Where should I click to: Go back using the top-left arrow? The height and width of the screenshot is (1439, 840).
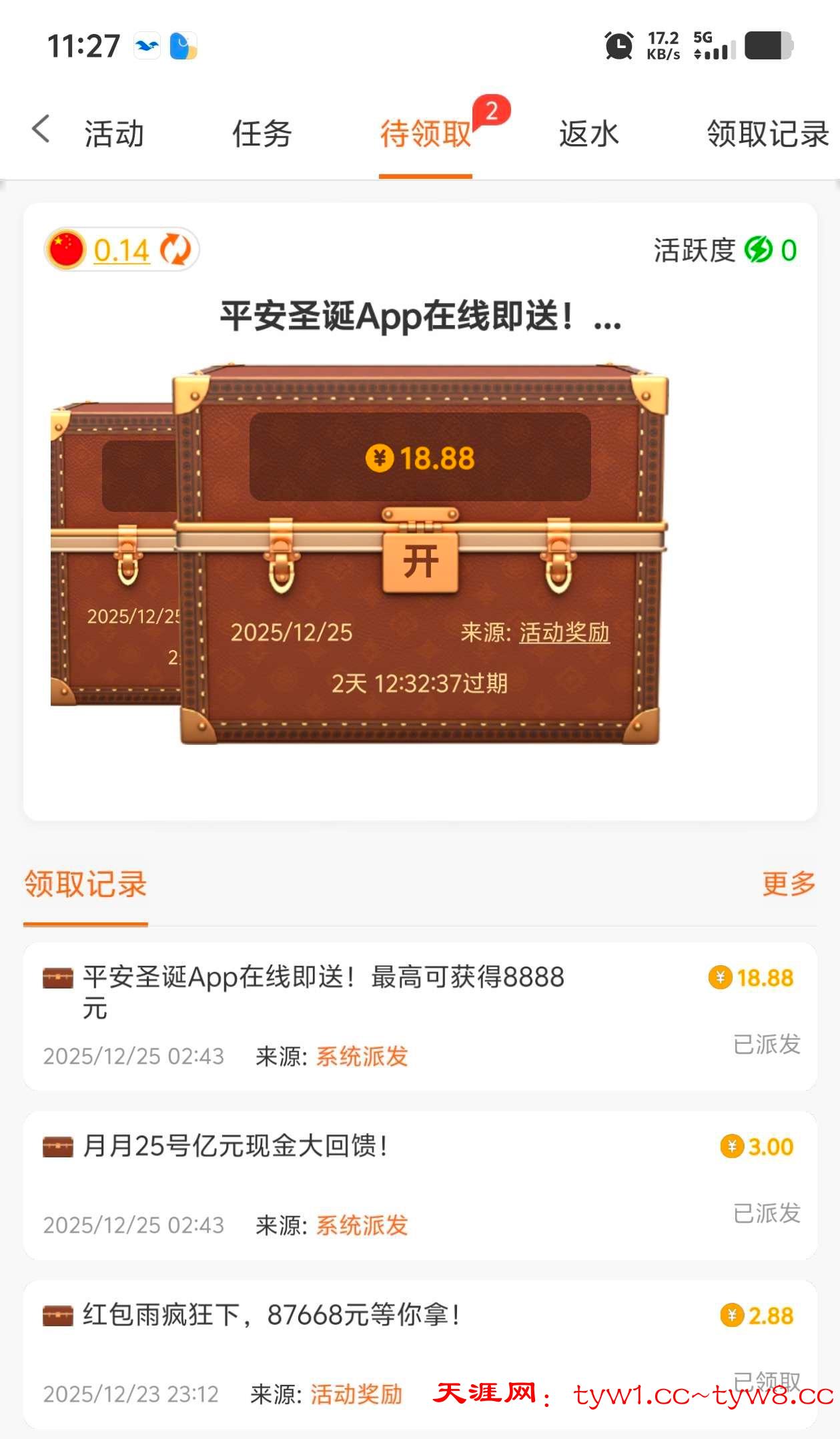tap(41, 129)
